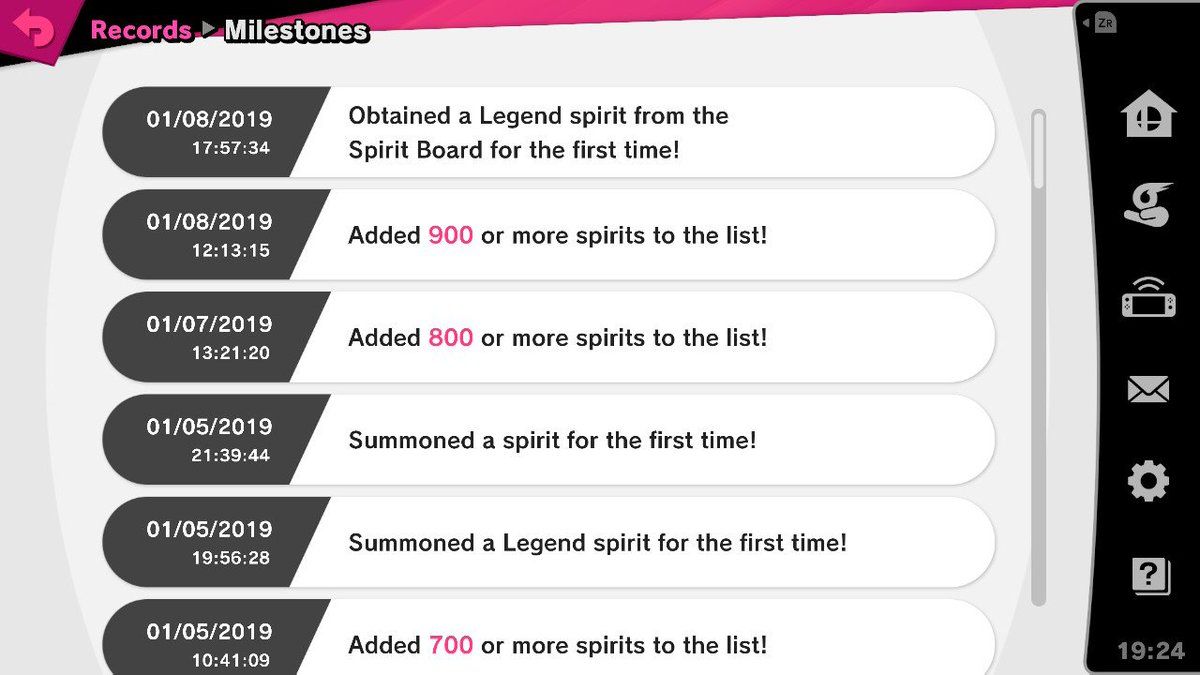The width and height of the screenshot is (1200, 675).
Task: Open the mail envelope notifications
Action: click(x=1148, y=389)
